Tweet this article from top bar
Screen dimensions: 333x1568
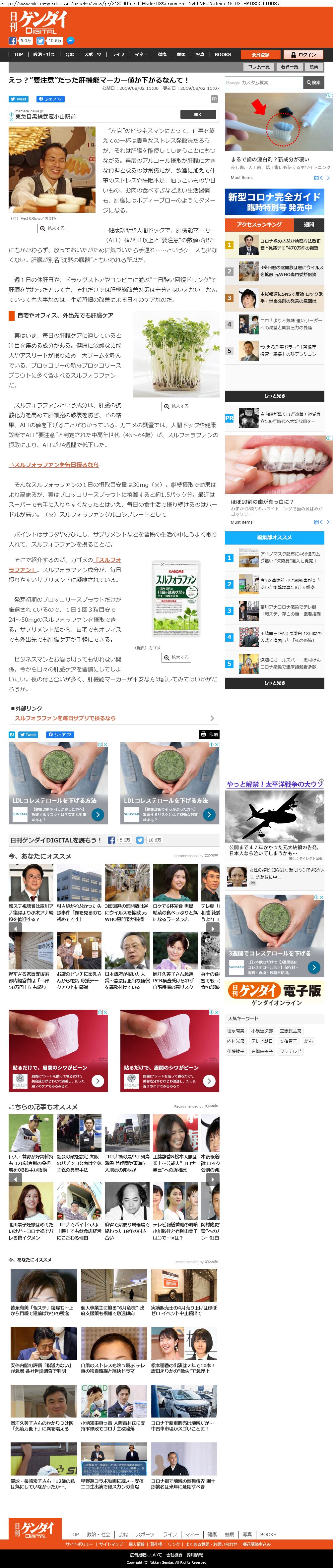[x=18, y=99]
